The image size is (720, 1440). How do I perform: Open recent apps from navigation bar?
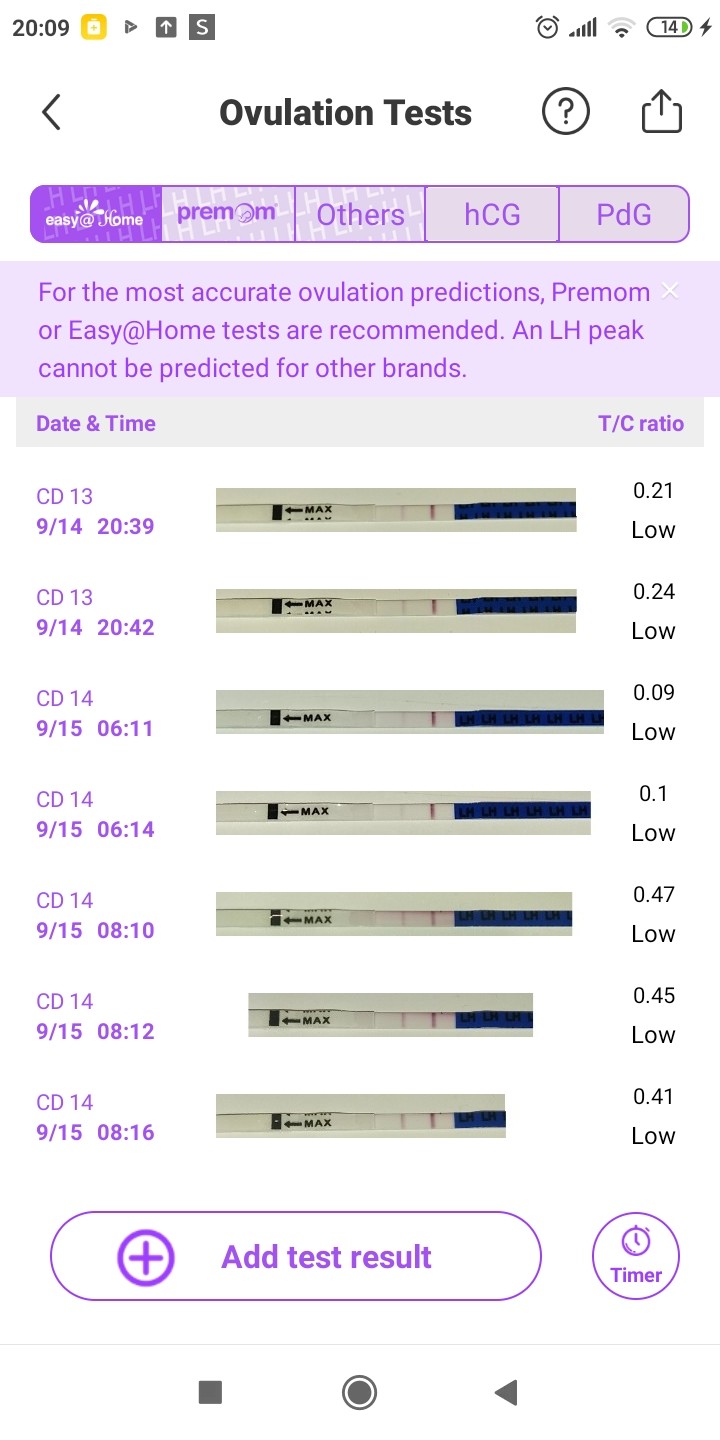click(210, 1392)
